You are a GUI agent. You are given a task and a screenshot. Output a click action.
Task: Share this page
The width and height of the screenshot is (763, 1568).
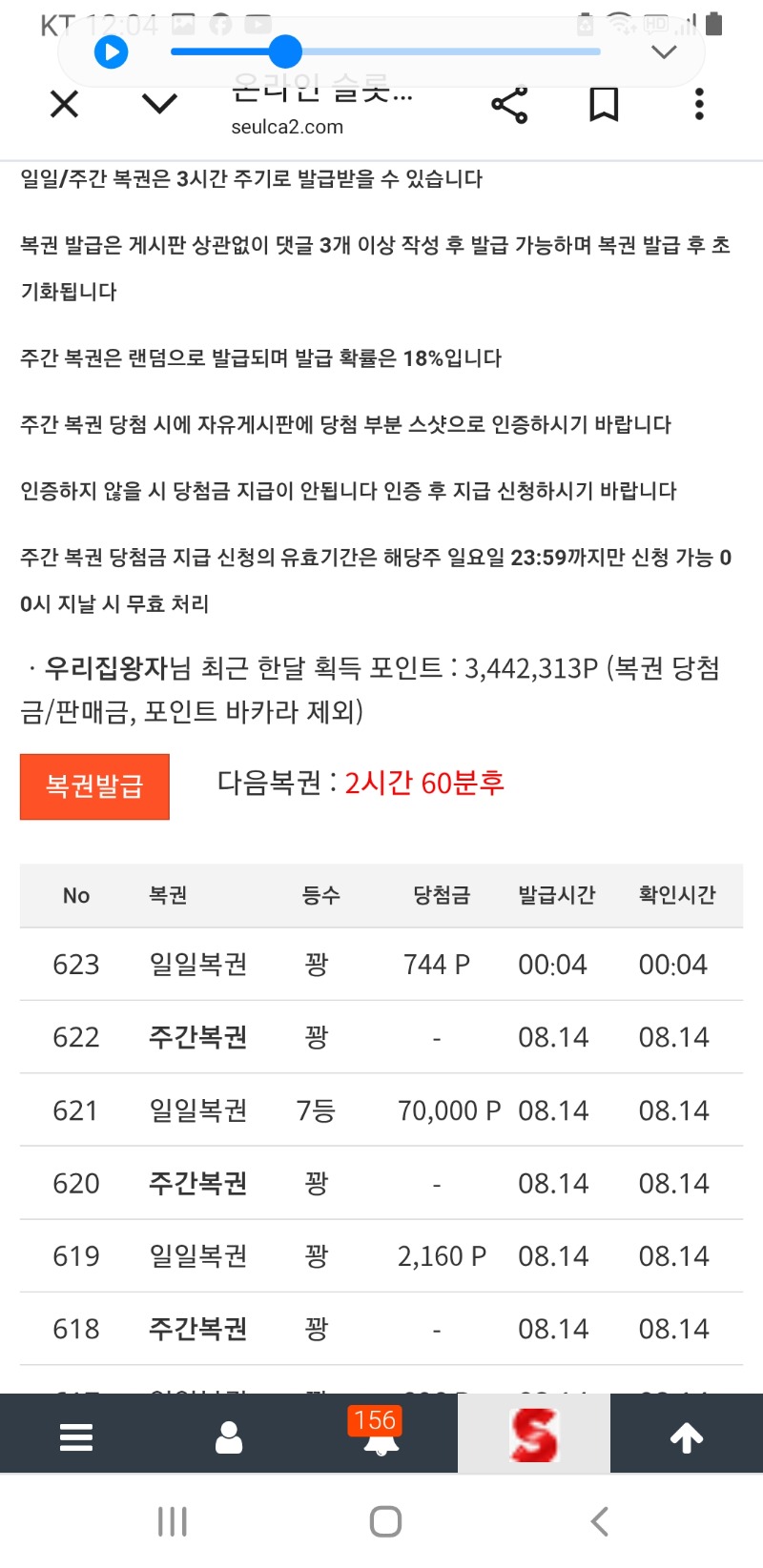pyautogui.click(x=509, y=105)
